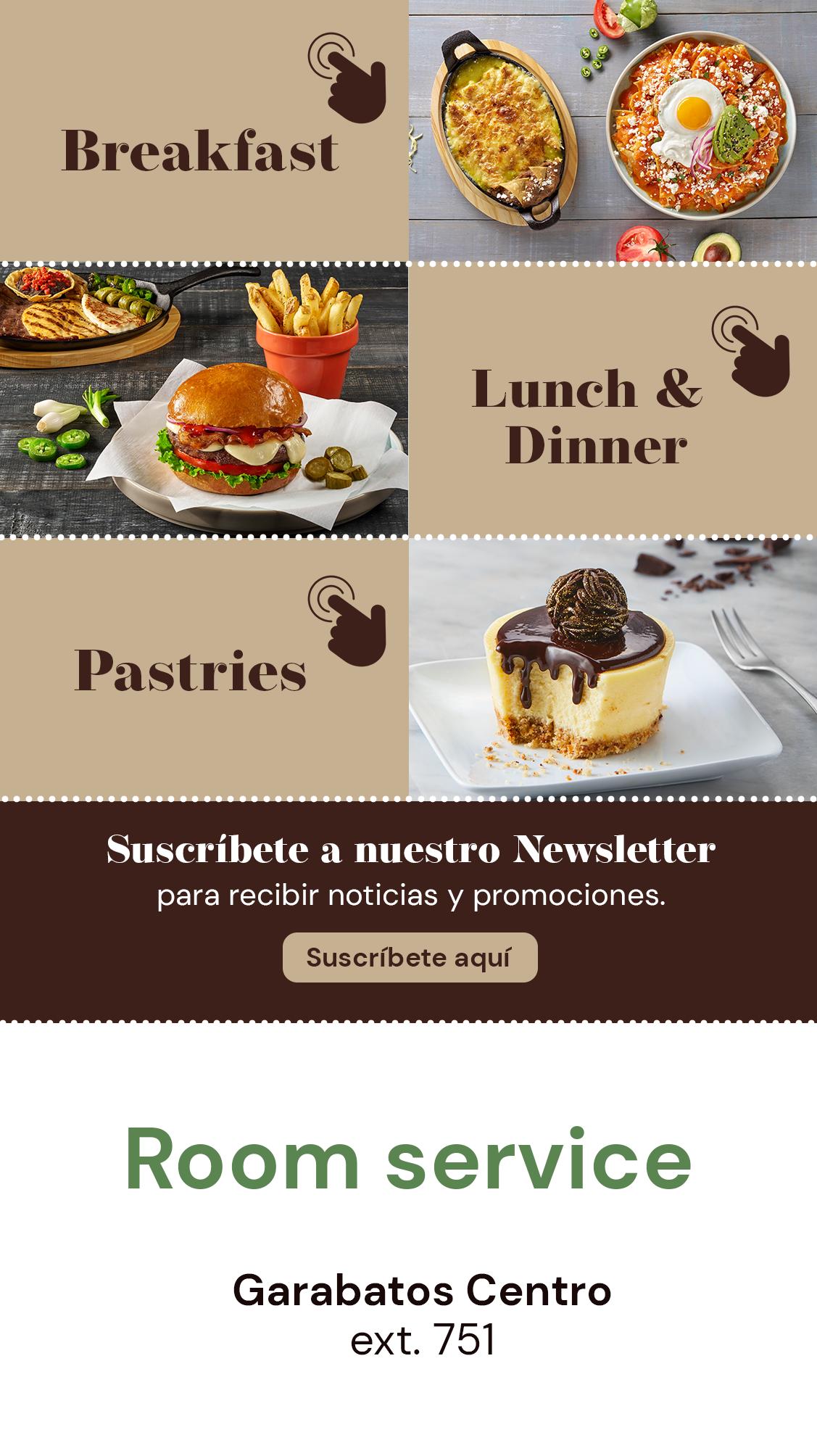Open the Breakfast menu

202,150
